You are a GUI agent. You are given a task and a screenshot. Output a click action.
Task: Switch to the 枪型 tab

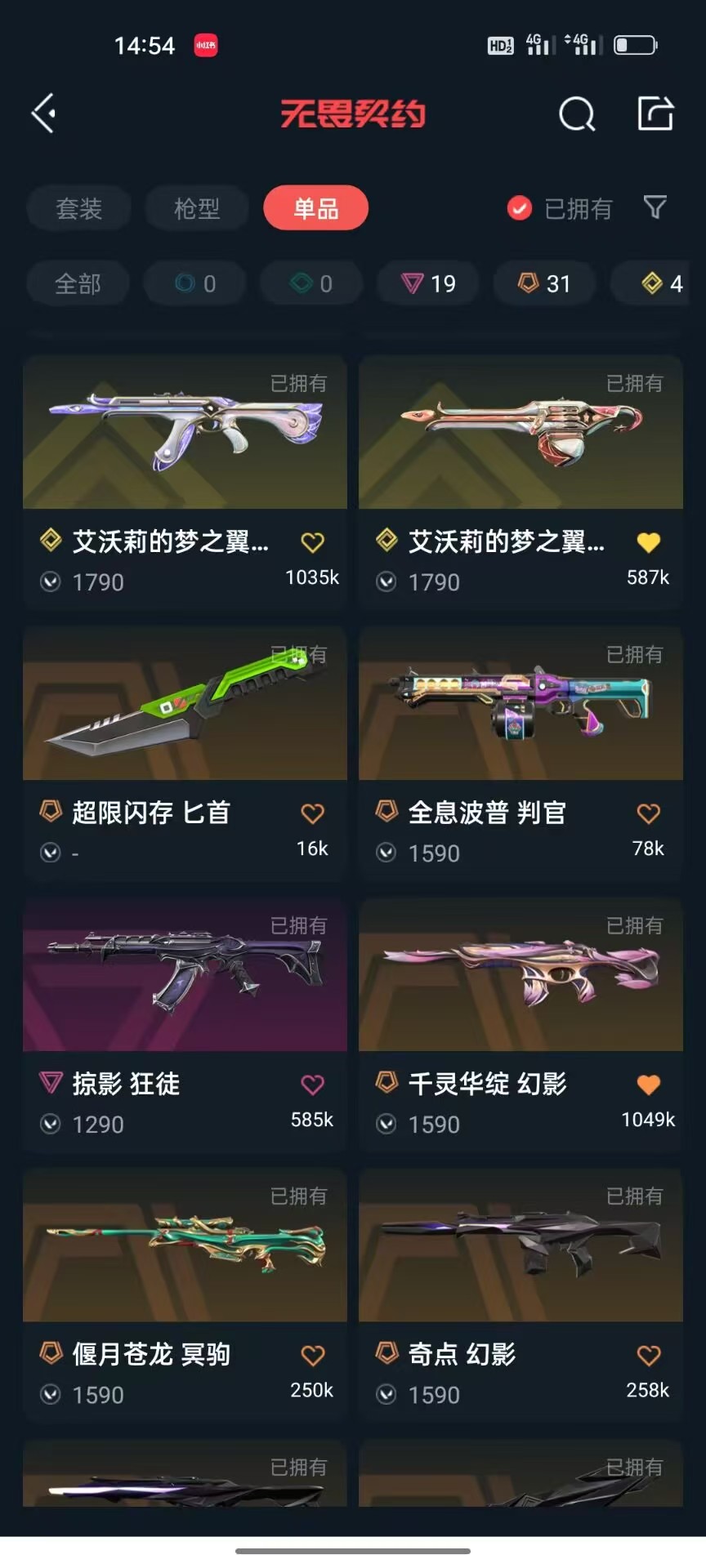[x=197, y=208]
